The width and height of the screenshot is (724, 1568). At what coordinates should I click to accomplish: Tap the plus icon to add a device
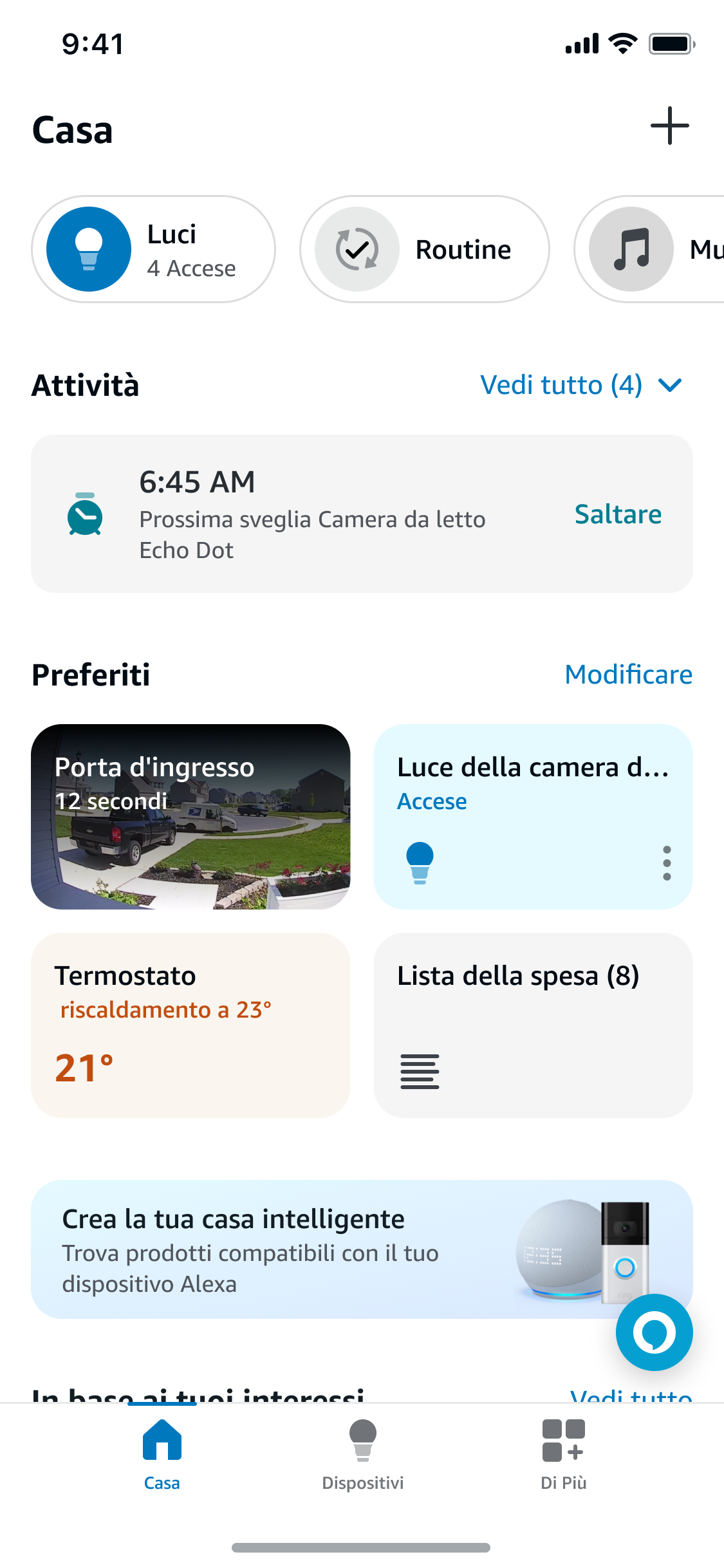tap(669, 126)
